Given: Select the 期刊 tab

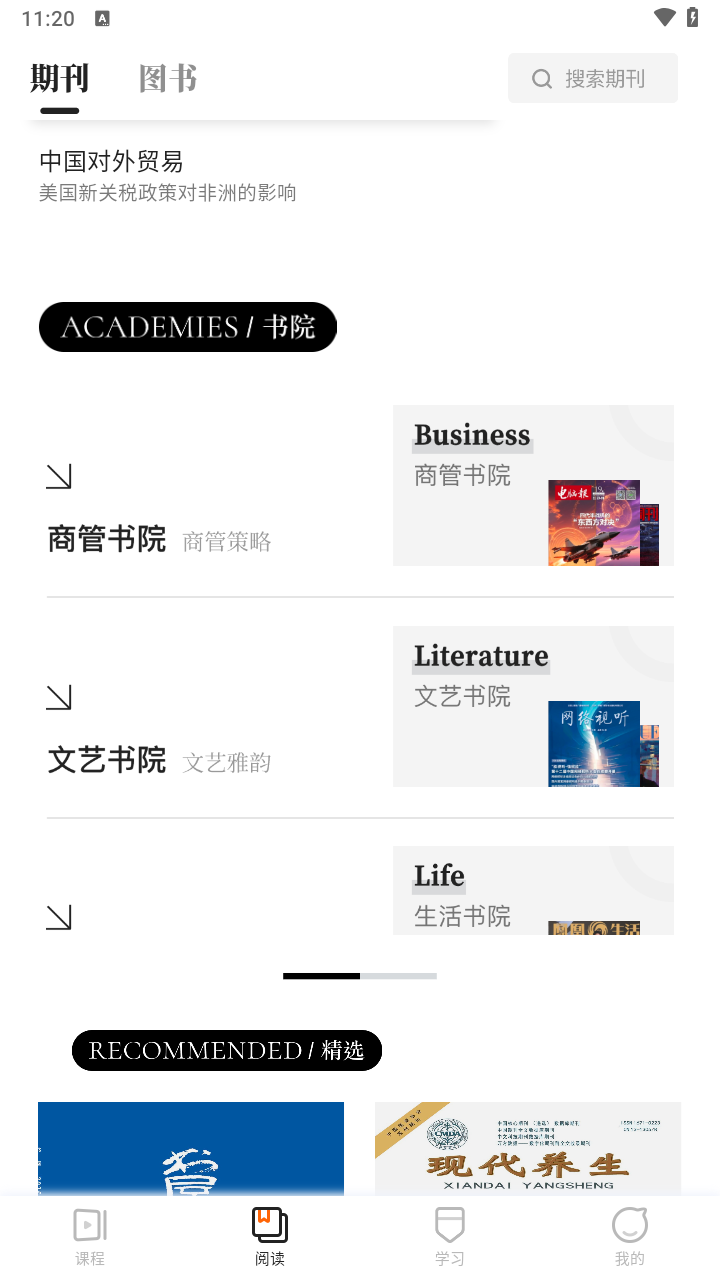Looking at the screenshot, I should (60, 78).
